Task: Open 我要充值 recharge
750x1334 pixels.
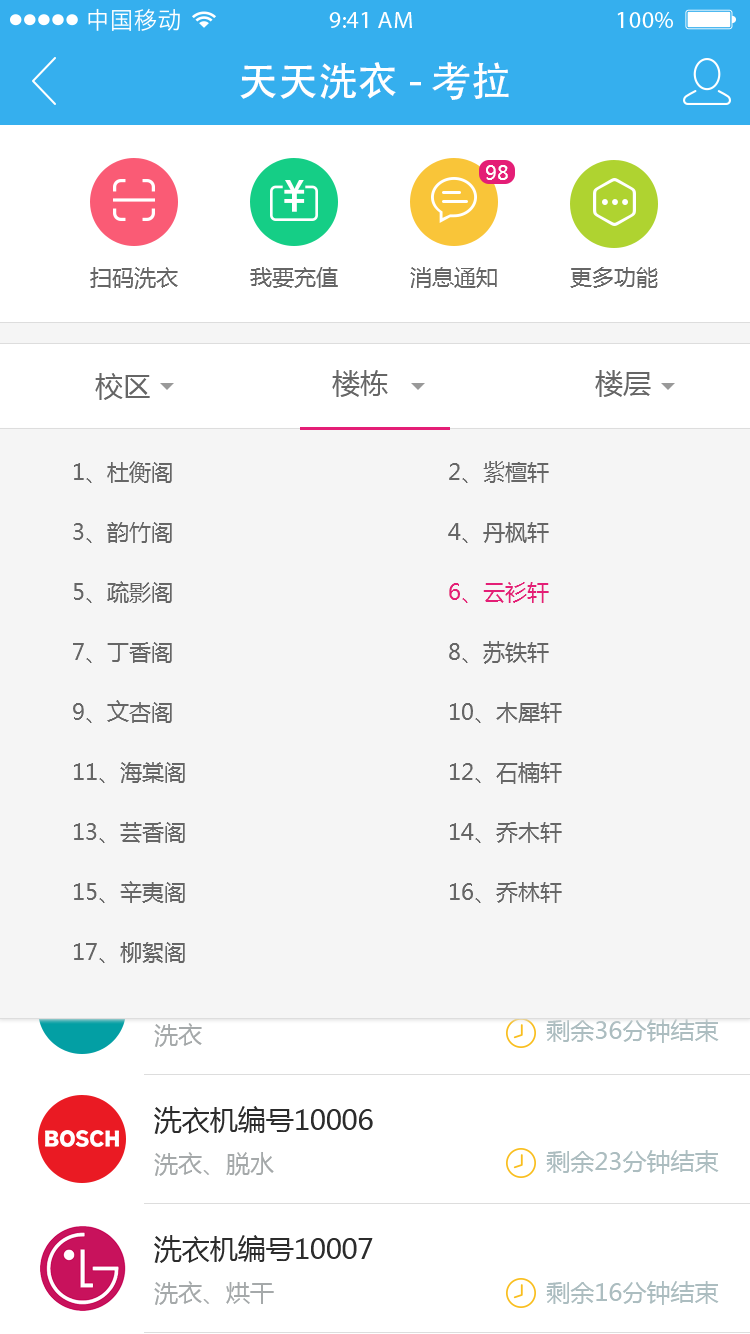Action: (x=294, y=203)
